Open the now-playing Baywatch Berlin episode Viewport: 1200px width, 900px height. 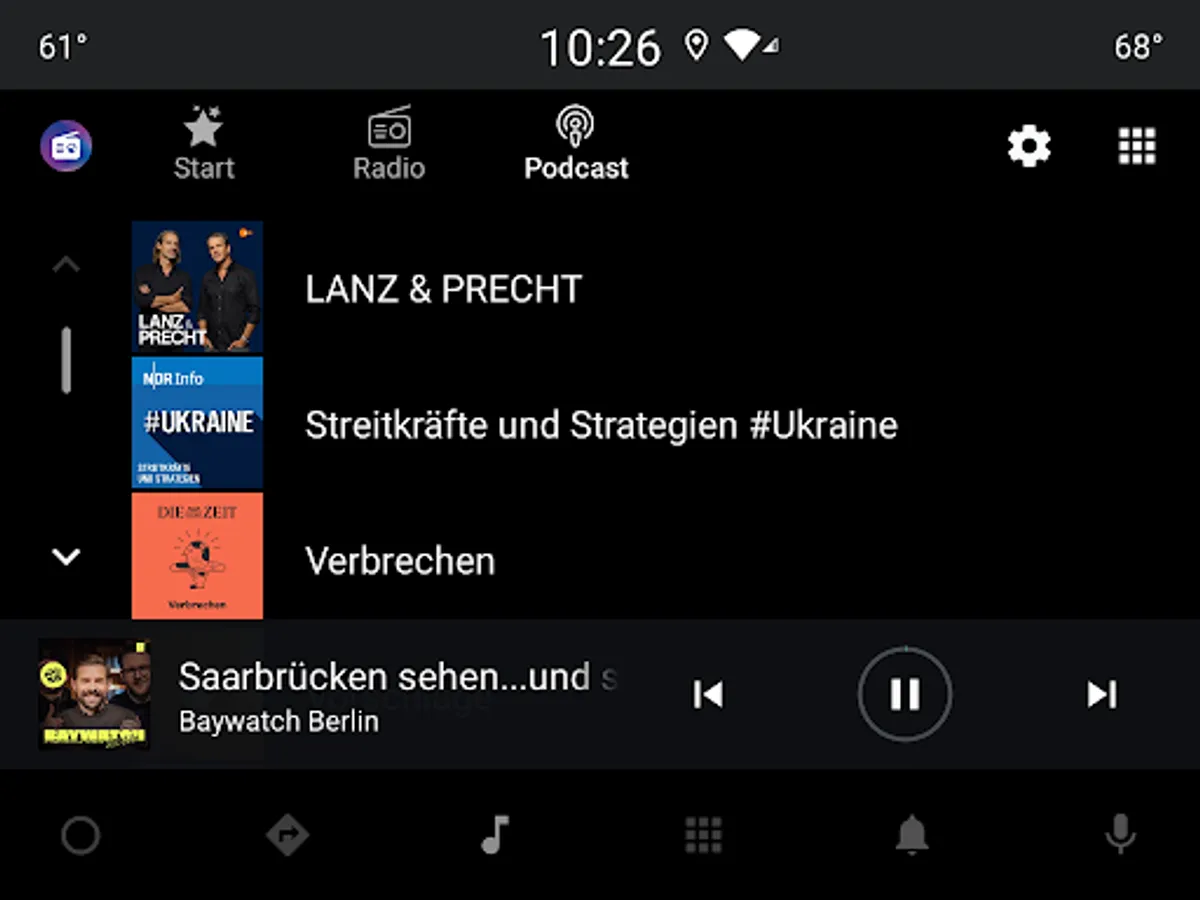point(330,695)
